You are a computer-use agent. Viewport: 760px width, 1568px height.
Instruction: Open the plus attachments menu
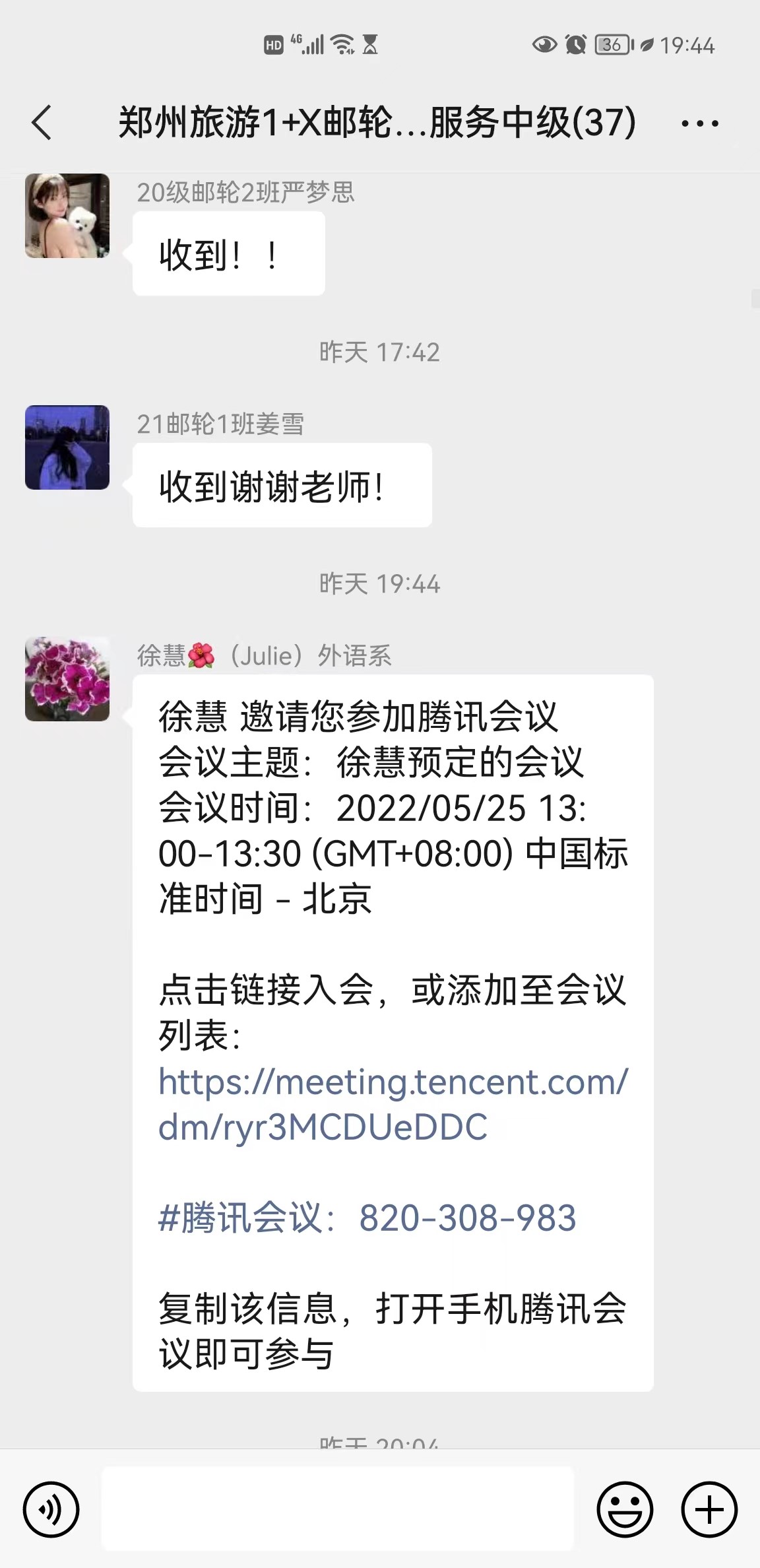coord(709,1510)
